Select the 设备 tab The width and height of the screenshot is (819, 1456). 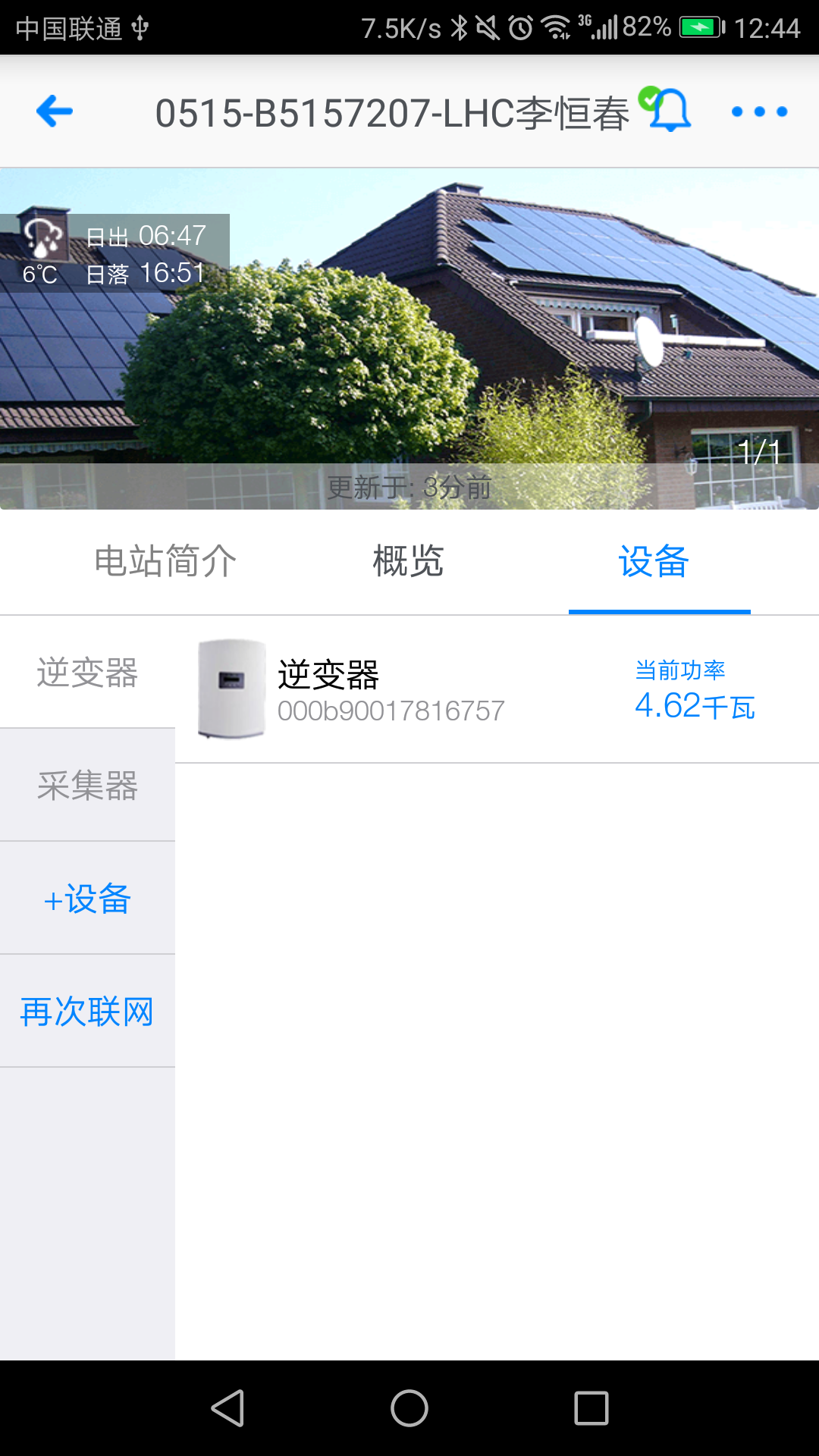[654, 562]
